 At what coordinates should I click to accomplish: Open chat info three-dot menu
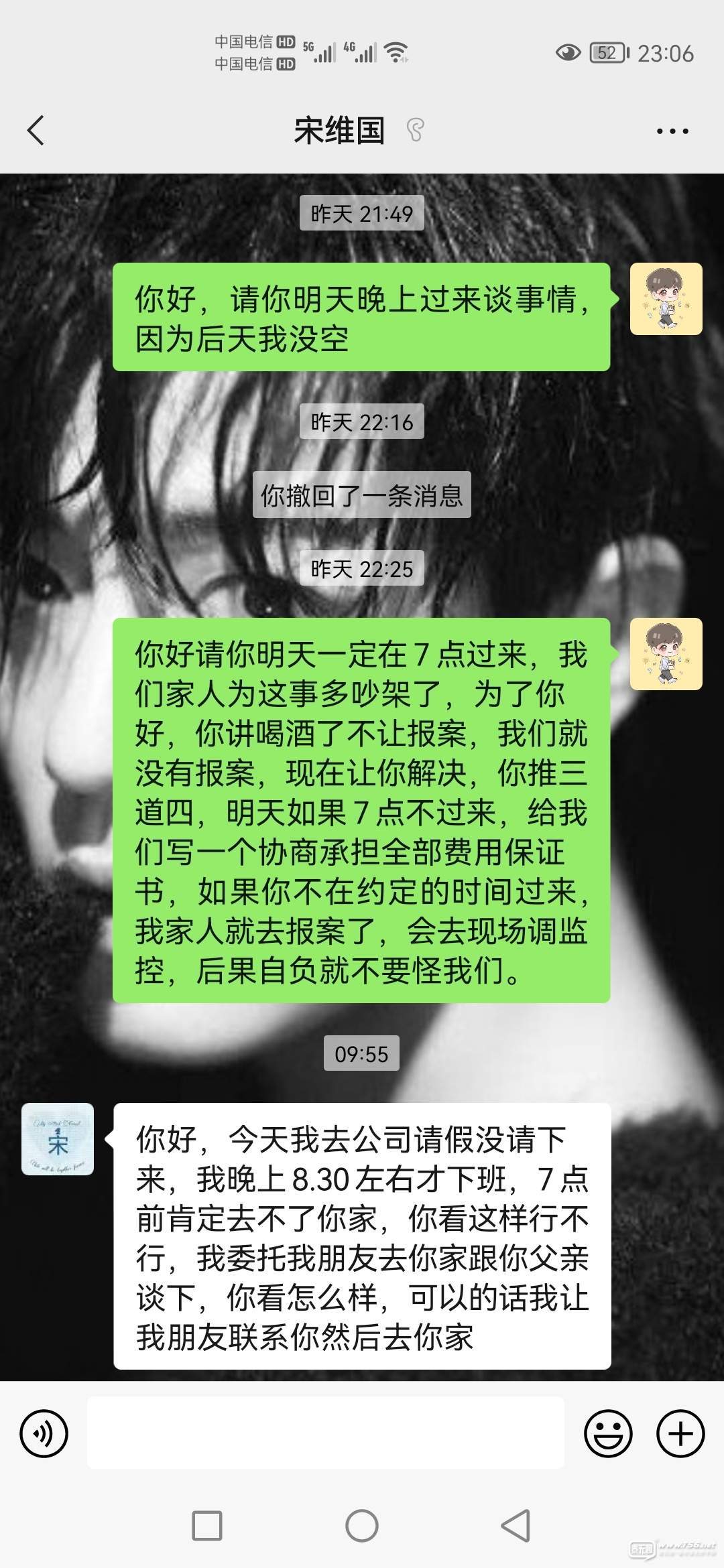(672, 131)
